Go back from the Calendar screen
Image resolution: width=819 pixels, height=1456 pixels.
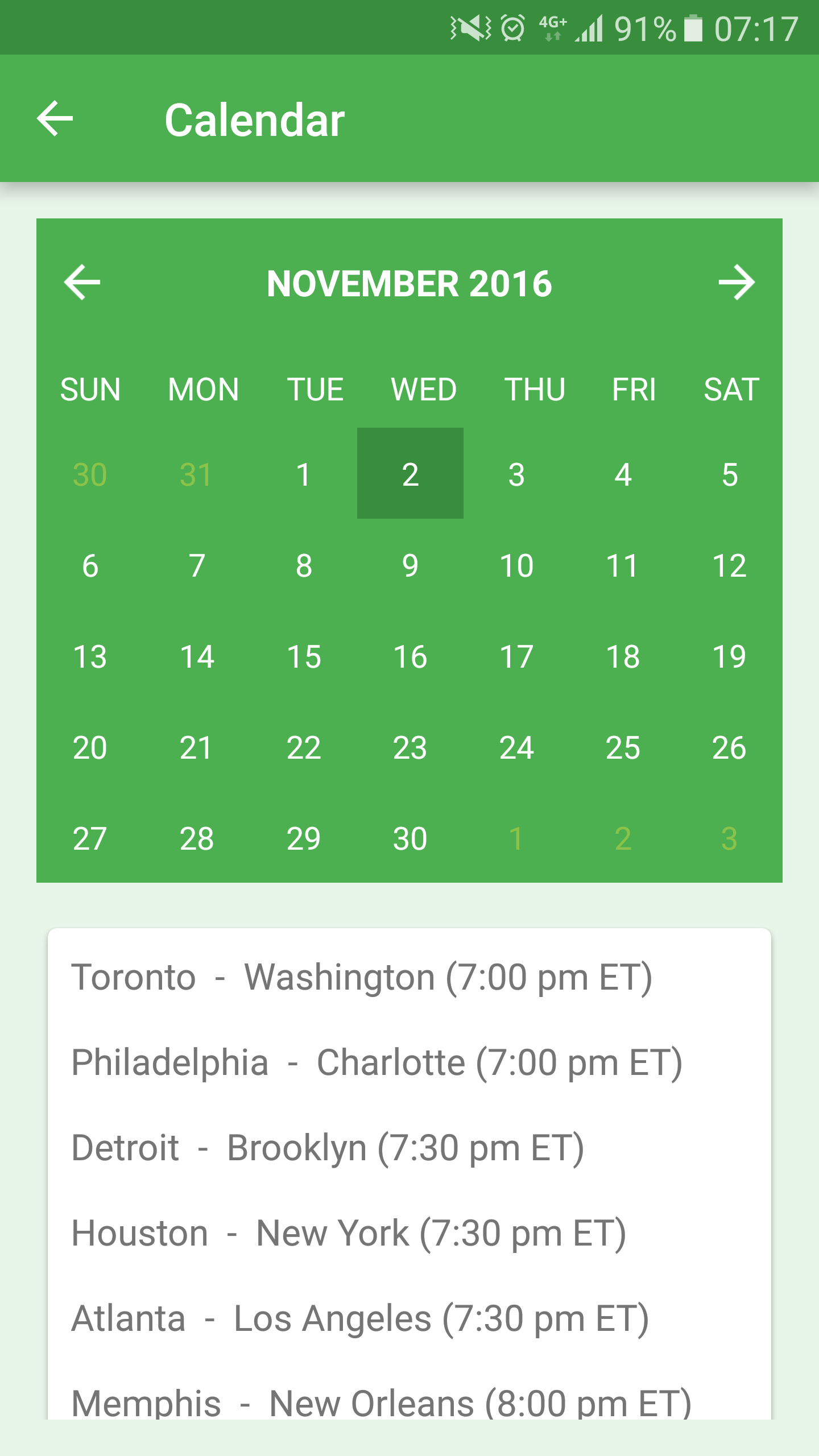55,119
